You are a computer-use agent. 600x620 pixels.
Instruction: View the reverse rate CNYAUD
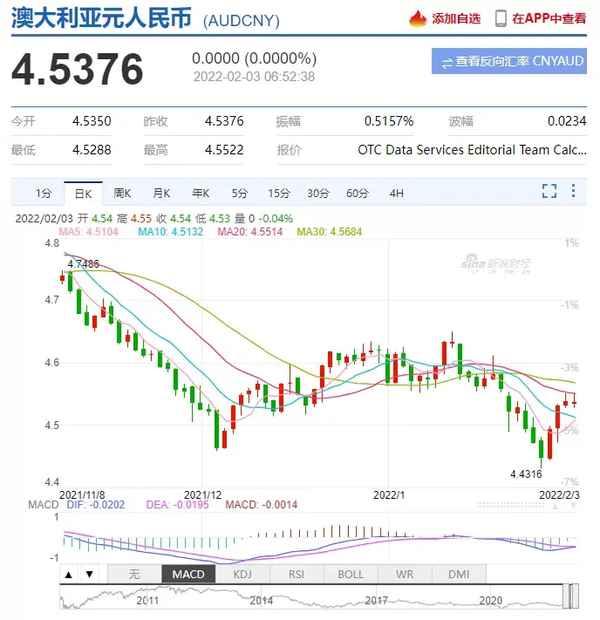(510, 61)
